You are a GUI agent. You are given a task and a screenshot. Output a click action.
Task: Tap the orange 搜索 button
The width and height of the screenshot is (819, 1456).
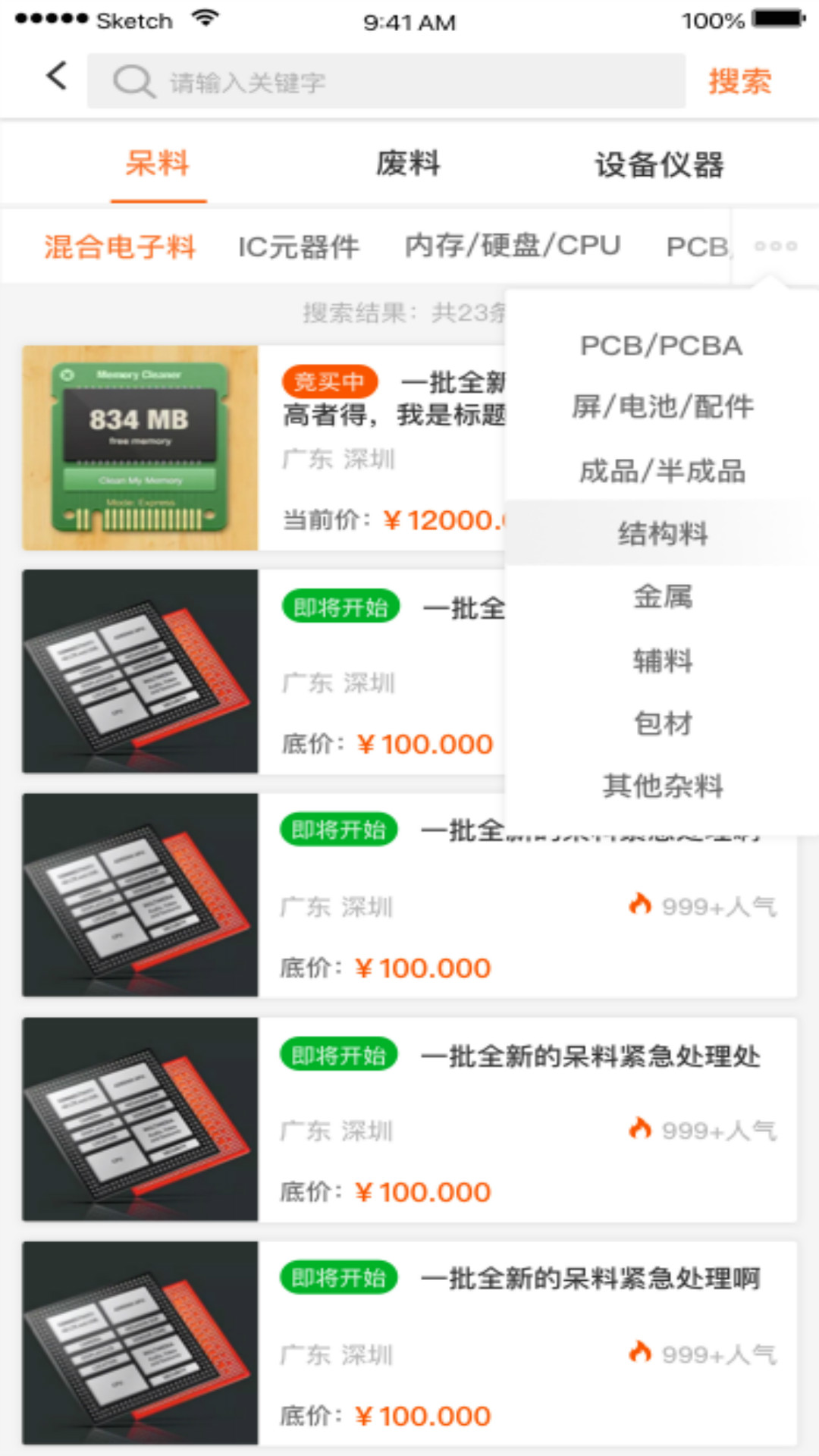(739, 81)
